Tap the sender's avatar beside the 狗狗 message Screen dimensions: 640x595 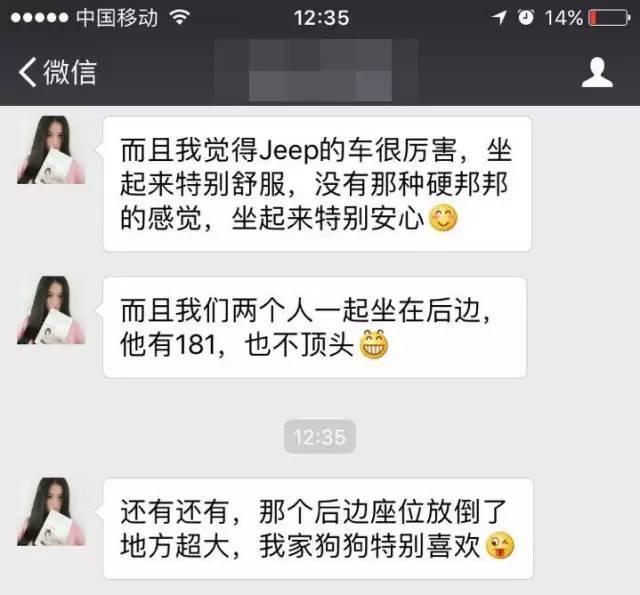point(51,511)
